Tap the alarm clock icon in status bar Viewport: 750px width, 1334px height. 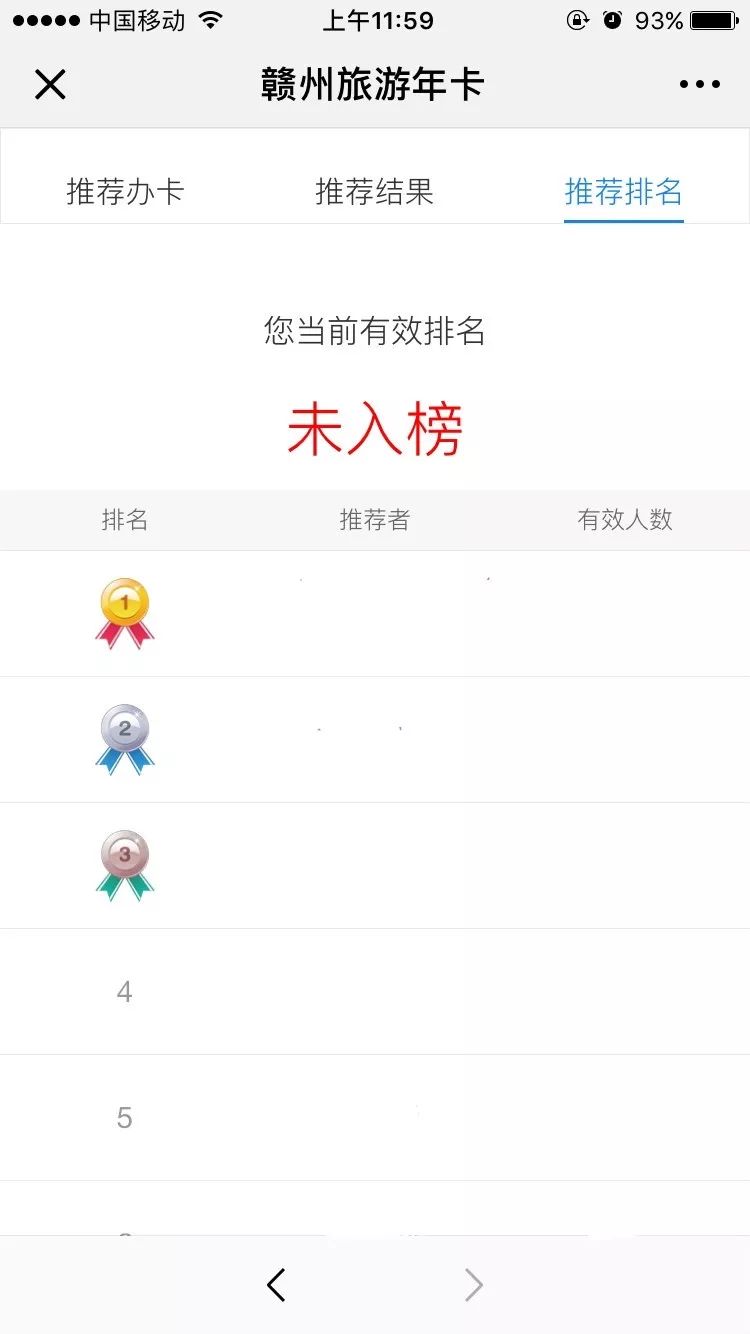pyautogui.click(x=611, y=18)
